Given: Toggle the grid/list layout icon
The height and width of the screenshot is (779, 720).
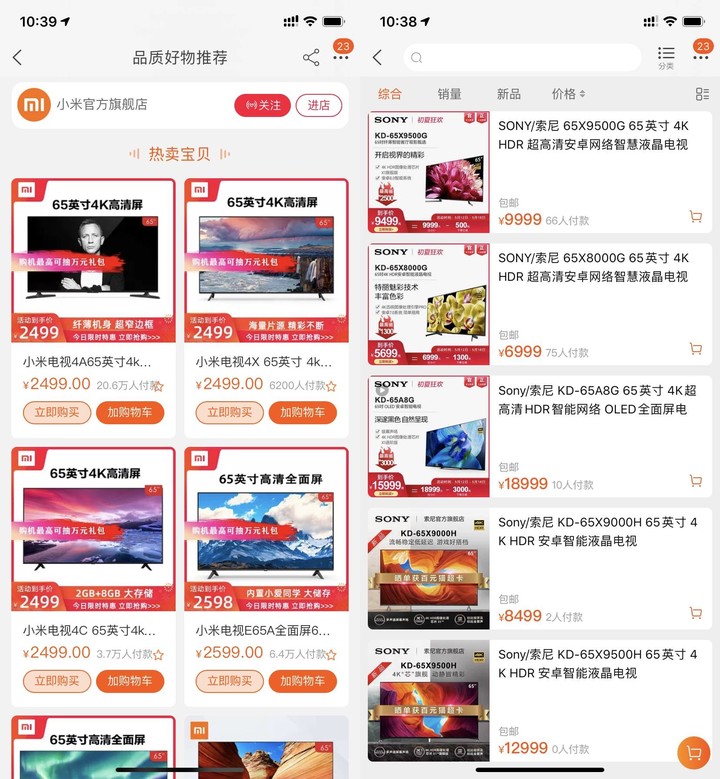Looking at the screenshot, I should click(702, 94).
